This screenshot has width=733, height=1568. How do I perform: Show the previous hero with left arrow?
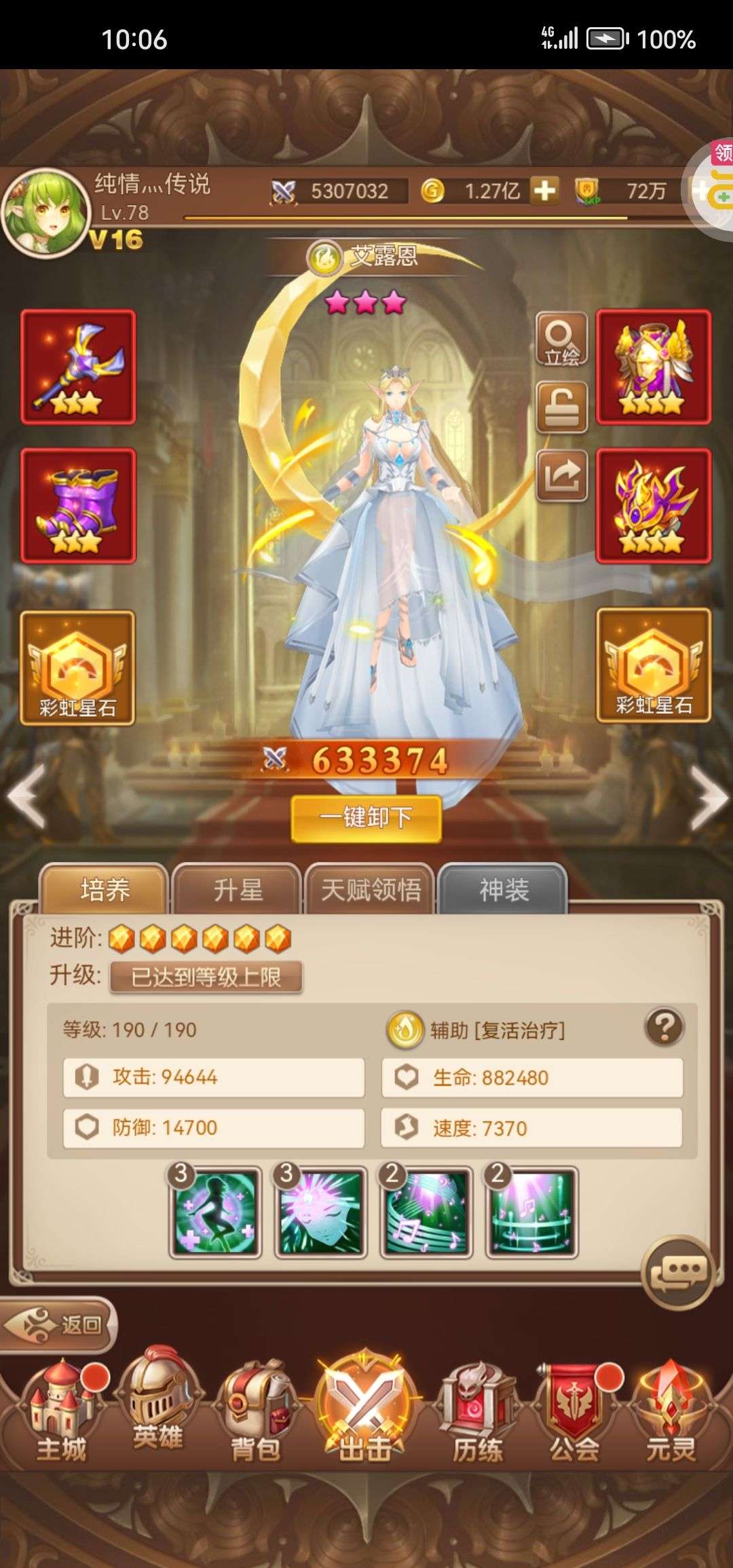pyautogui.click(x=26, y=799)
